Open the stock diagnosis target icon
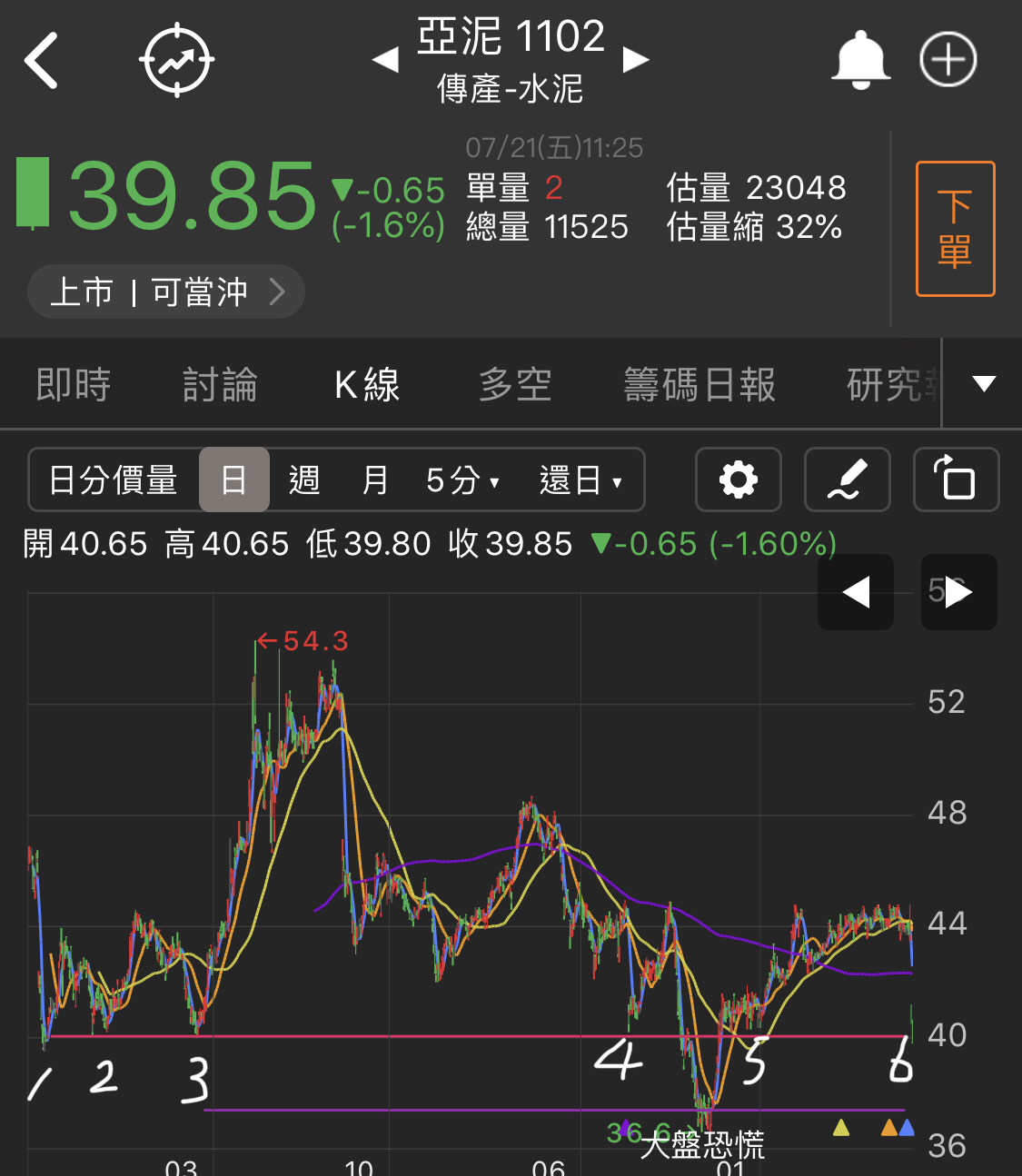This screenshot has width=1022, height=1176. [x=176, y=61]
